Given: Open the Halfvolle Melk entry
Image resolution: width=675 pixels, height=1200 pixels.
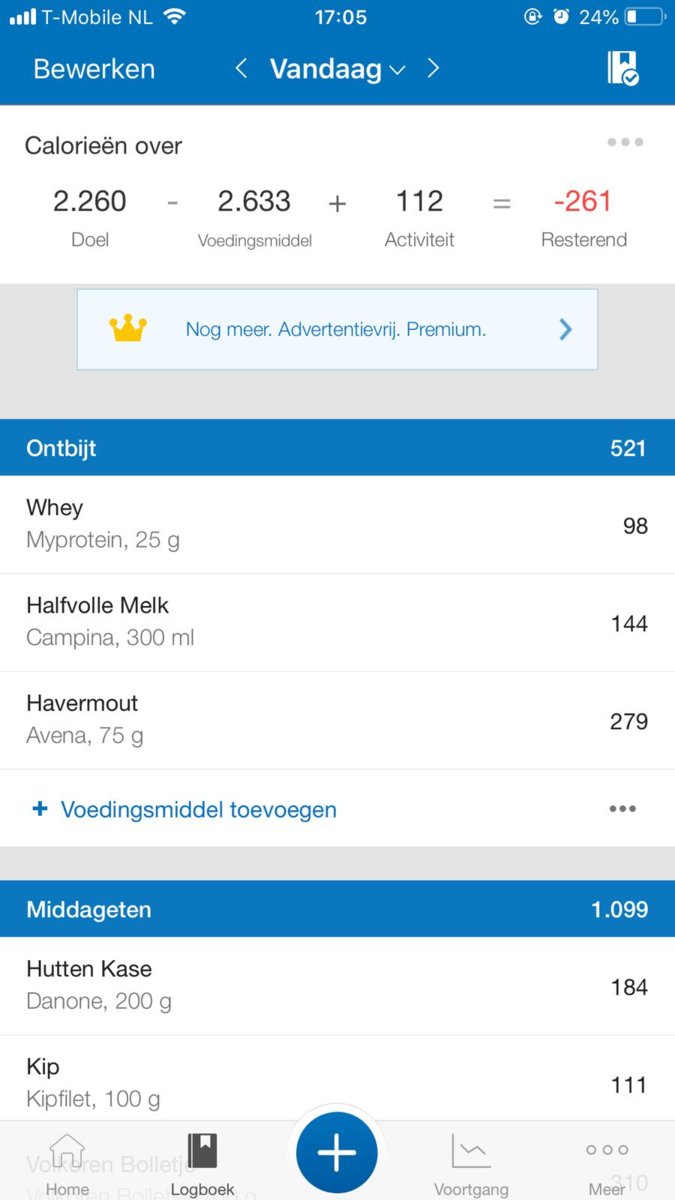Looking at the screenshot, I should [x=337, y=622].
